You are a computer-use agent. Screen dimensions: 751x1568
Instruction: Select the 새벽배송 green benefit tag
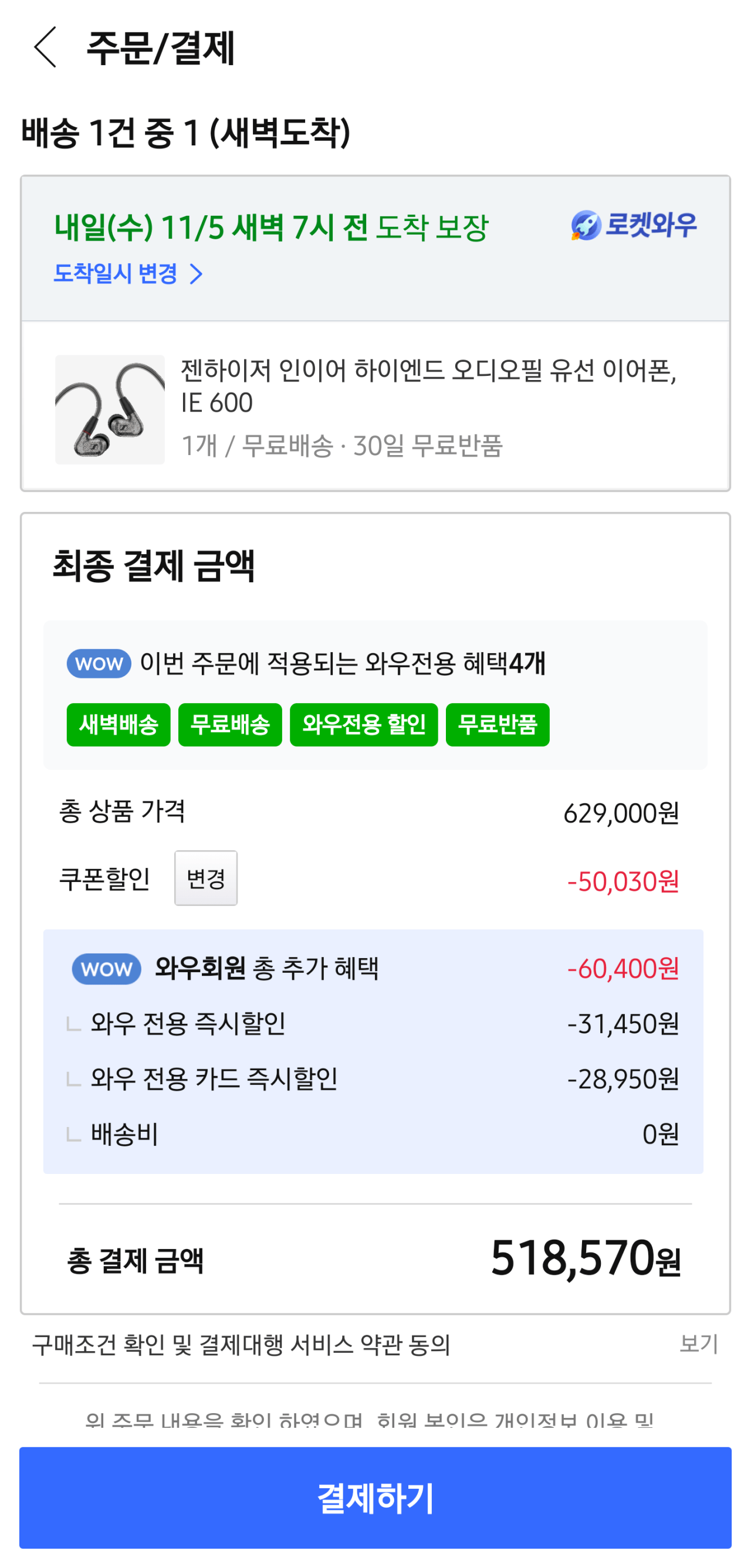coord(117,724)
